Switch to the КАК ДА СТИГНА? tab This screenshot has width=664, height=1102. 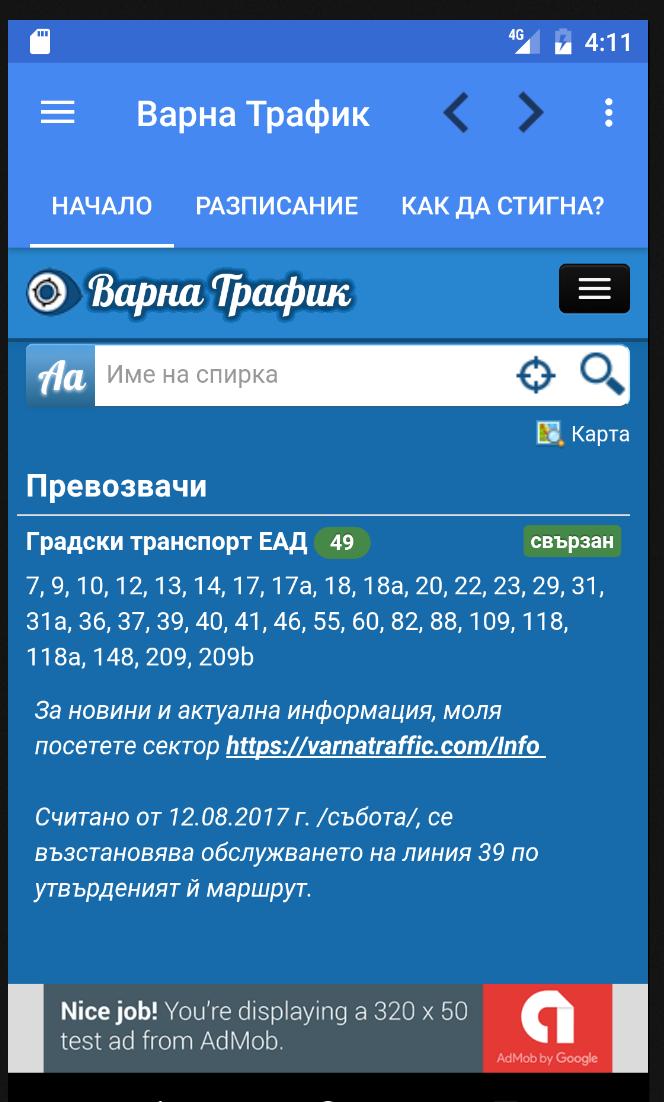coord(502,207)
